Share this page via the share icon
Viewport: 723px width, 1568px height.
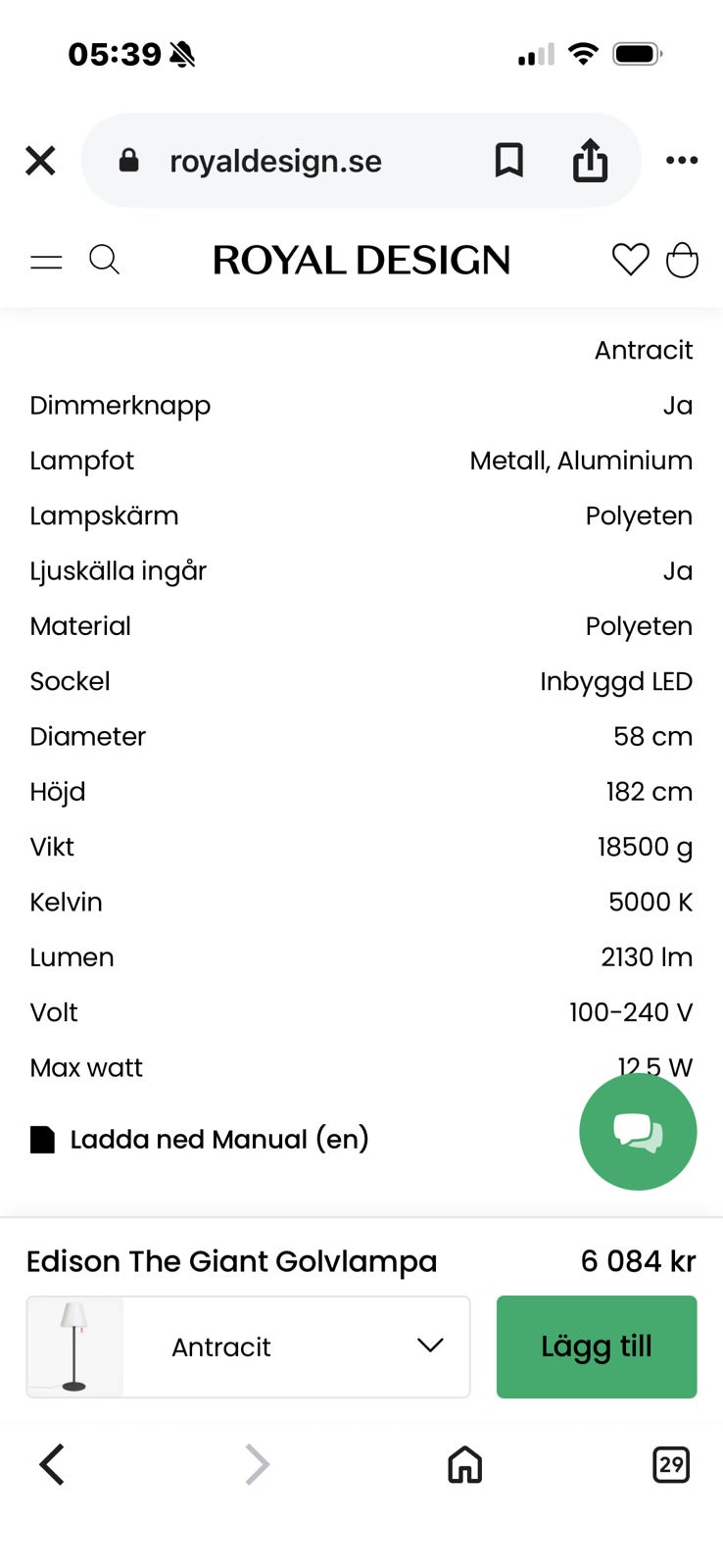[x=590, y=160]
